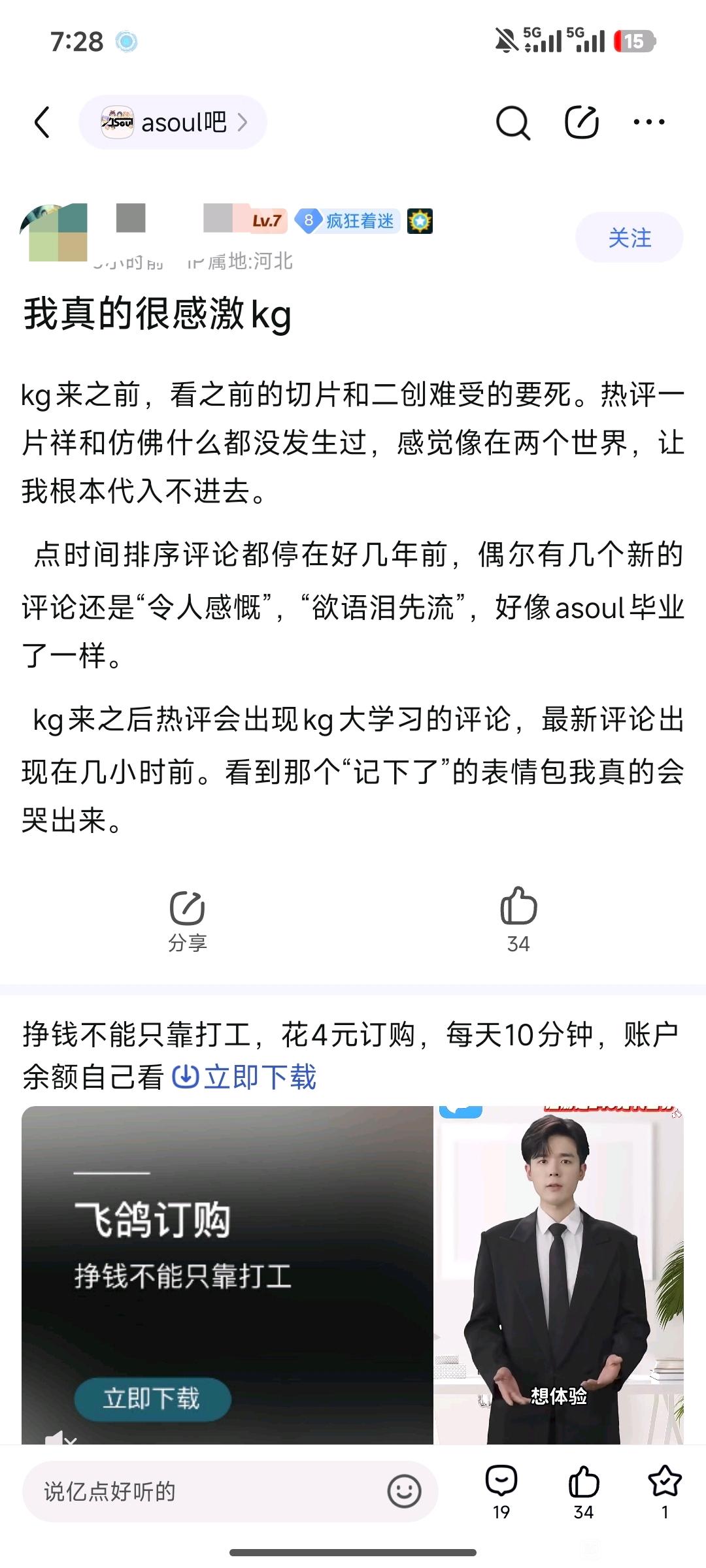Tap 立即下载 button on 飞鸽订购 banner
The height and width of the screenshot is (1568, 706).
(x=152, y=1398)
